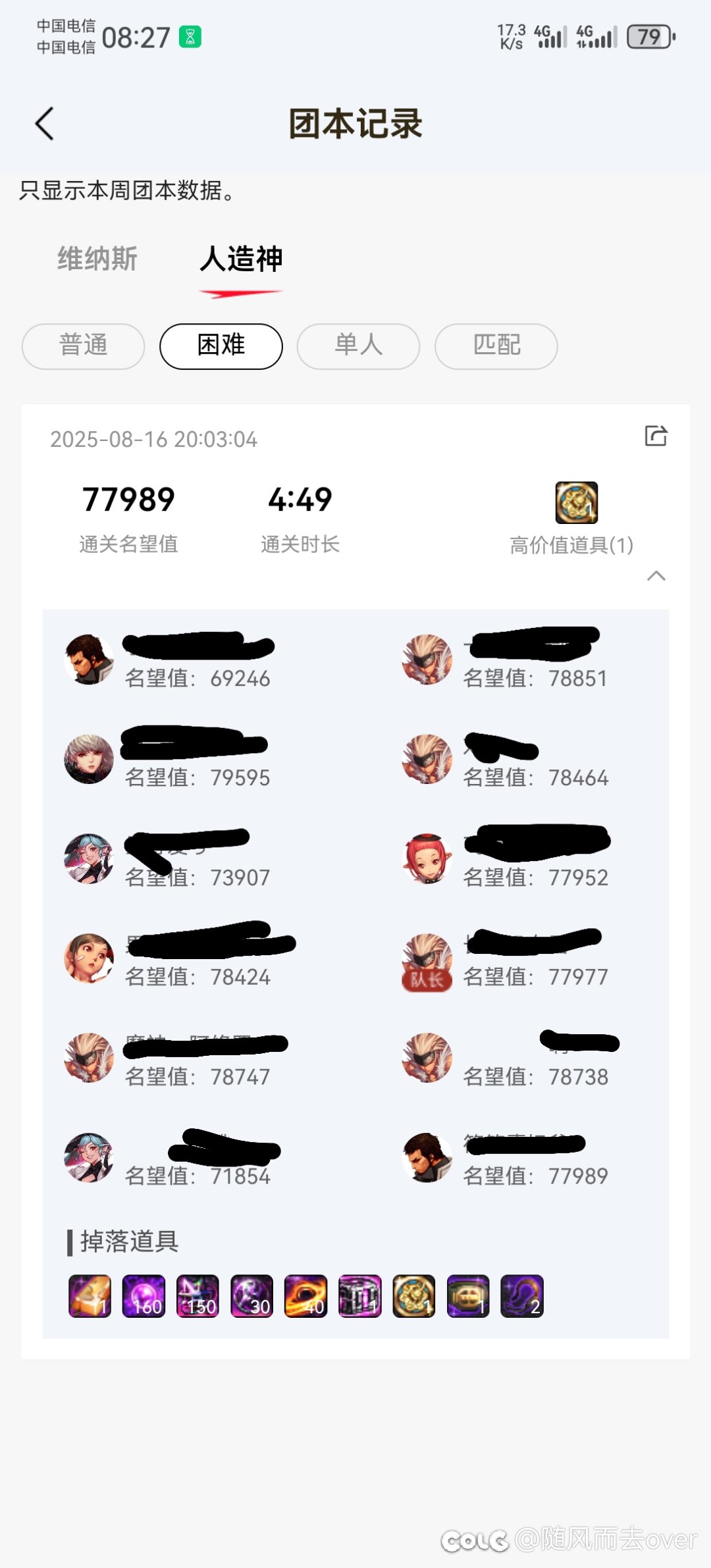
Task: View the dropped item with count 2
Action: [x=522, y=1296]
